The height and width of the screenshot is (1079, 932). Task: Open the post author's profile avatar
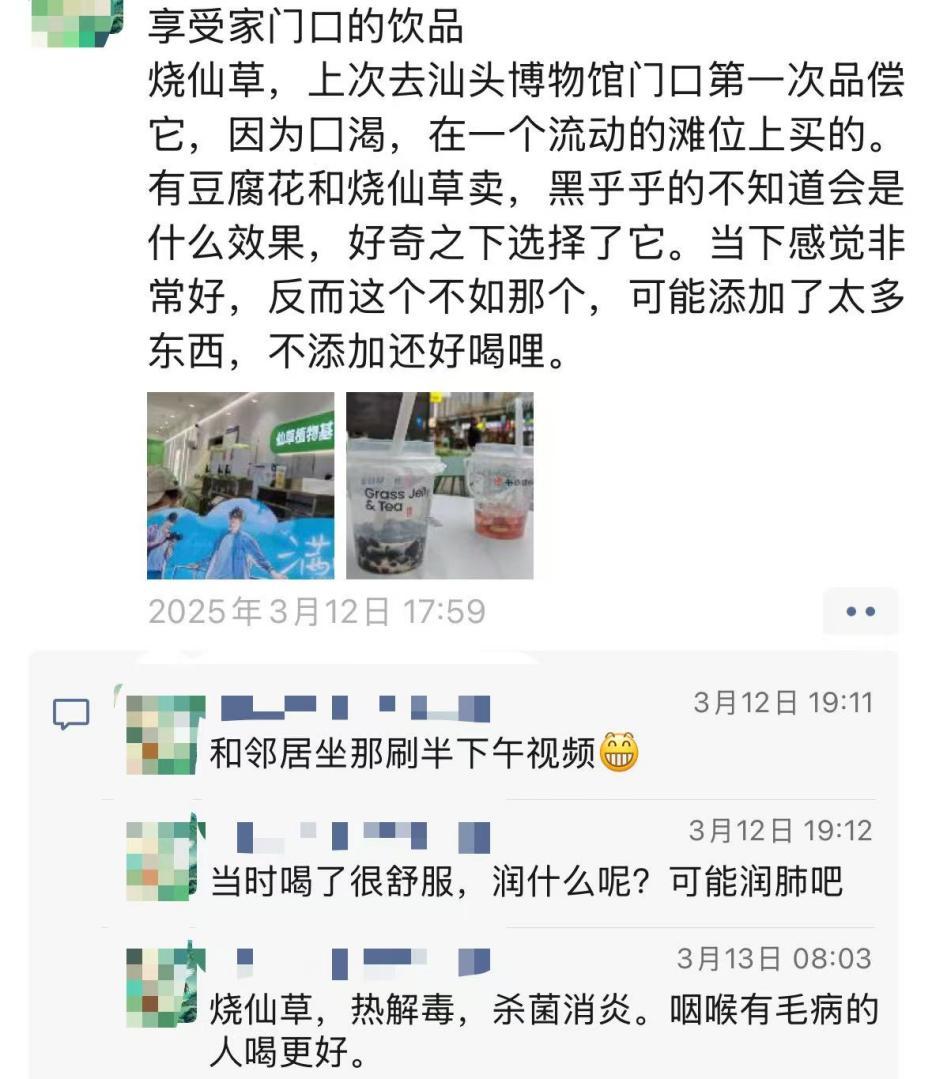76,22
